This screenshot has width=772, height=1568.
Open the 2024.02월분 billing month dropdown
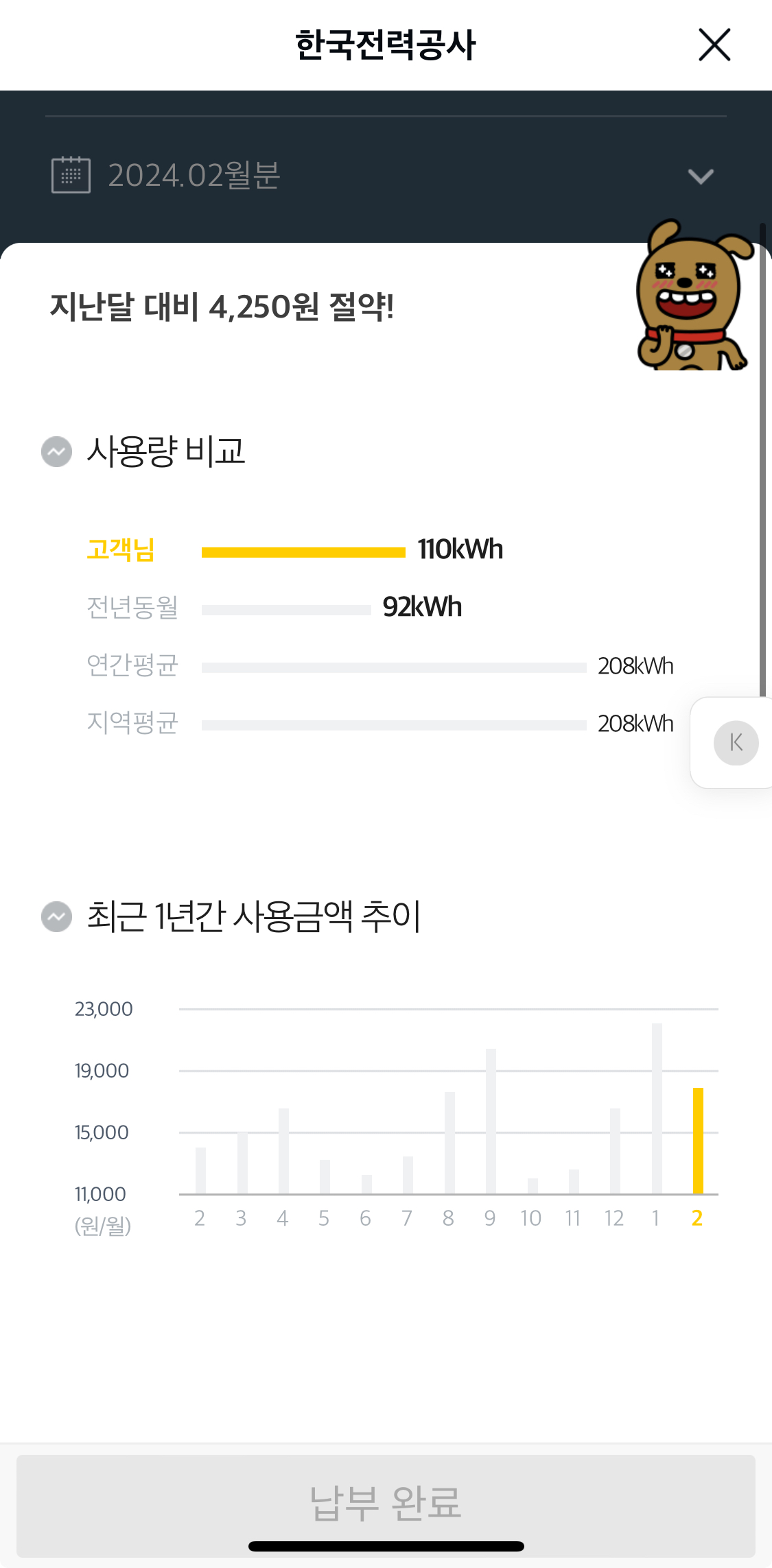tap(386, 176)
